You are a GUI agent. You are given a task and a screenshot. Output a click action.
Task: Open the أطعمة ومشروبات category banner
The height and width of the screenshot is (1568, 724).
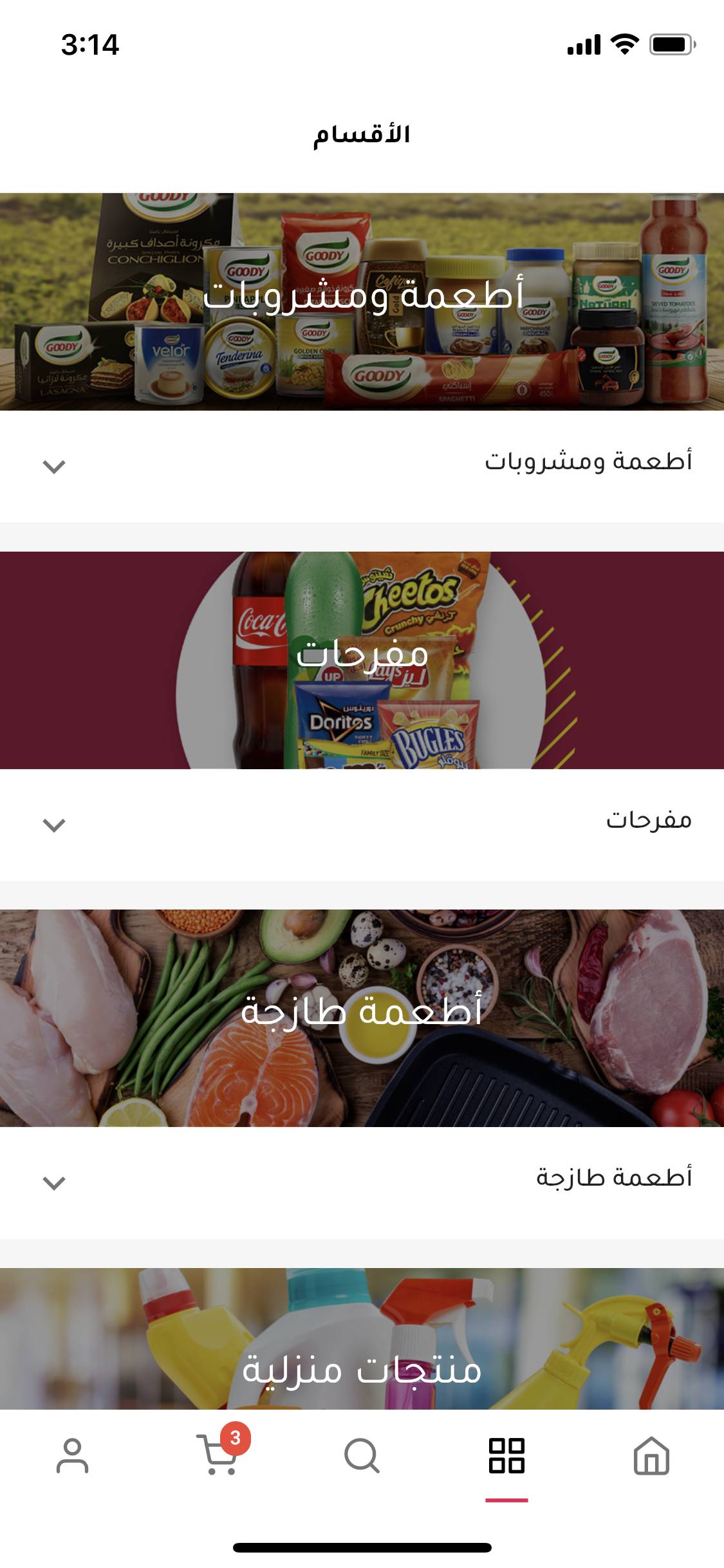362,301
